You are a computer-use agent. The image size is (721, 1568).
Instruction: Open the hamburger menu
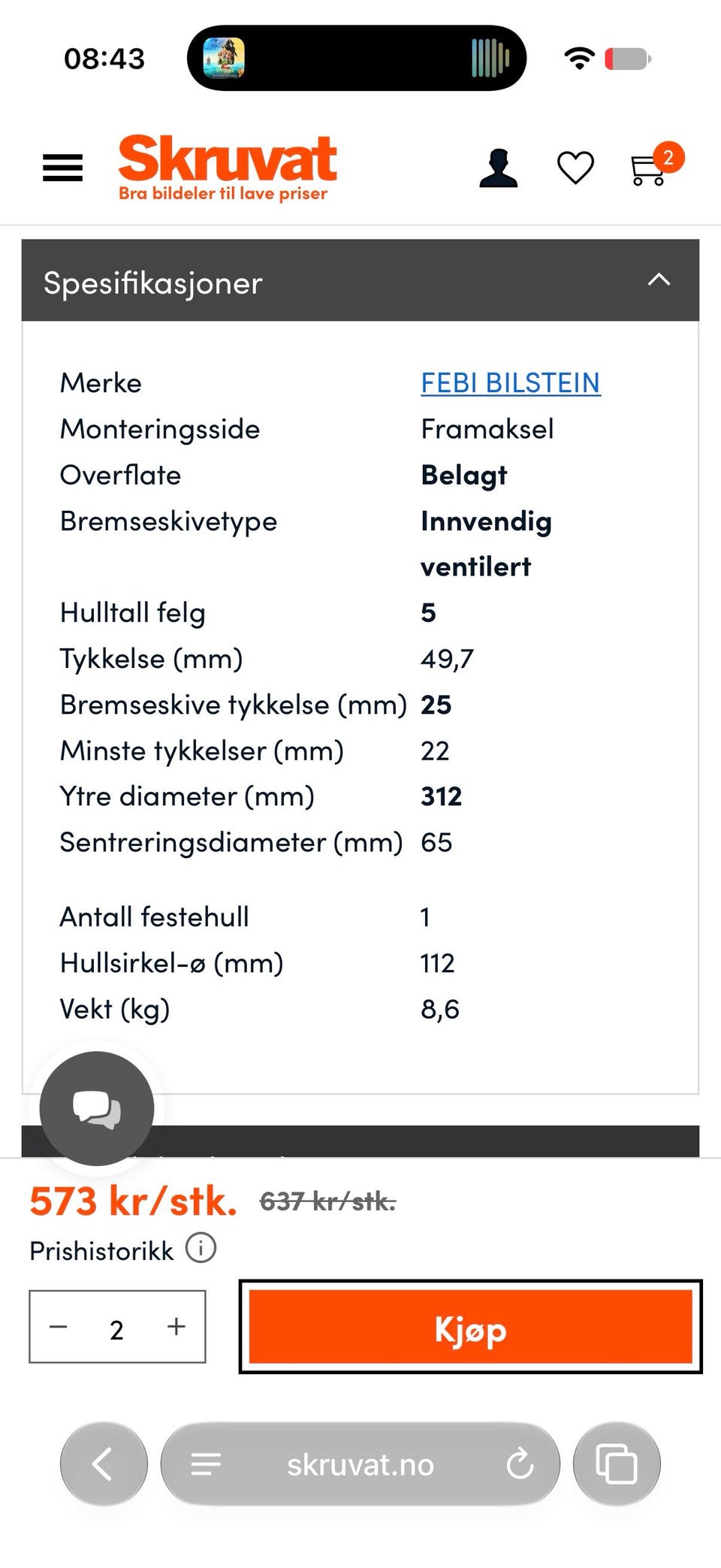(62, 168)
